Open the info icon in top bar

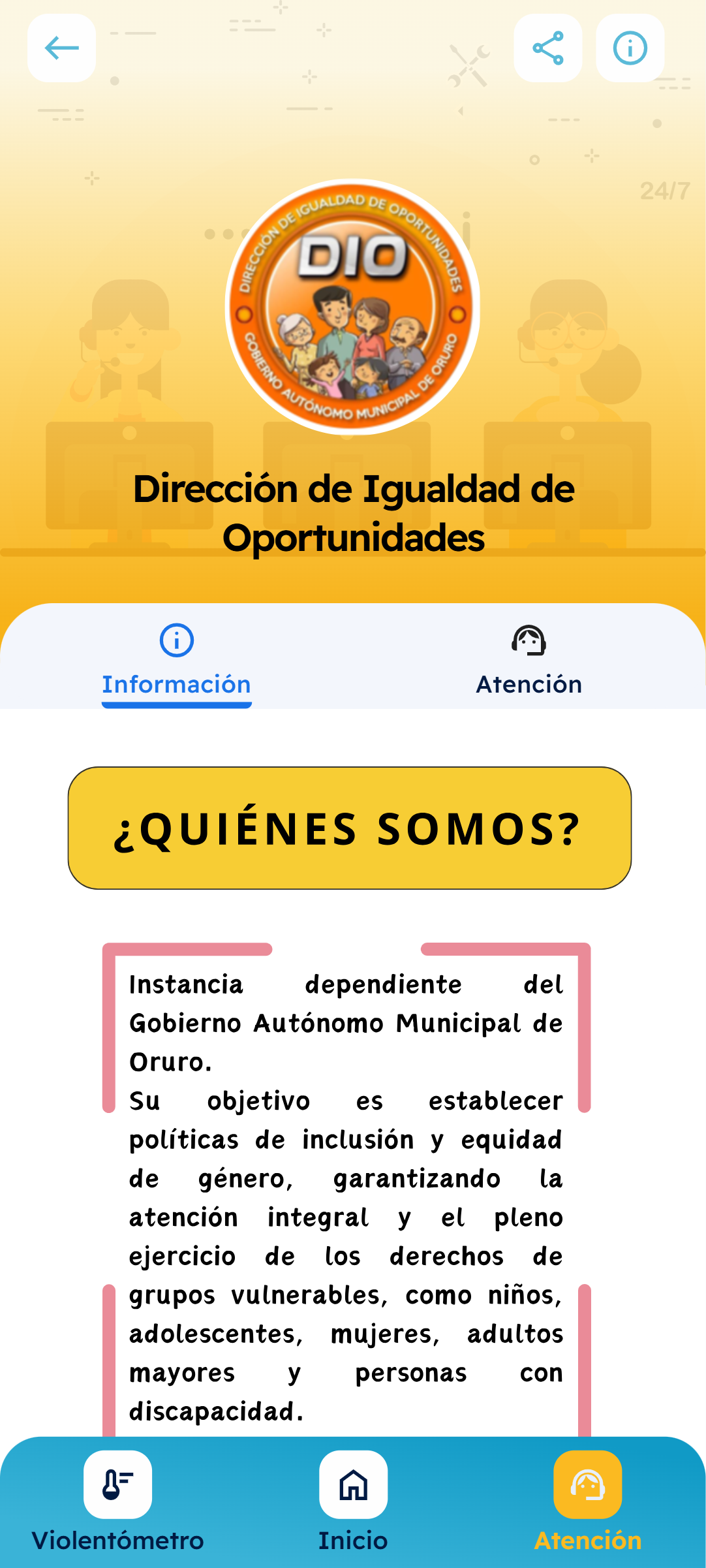pos(630,48)
